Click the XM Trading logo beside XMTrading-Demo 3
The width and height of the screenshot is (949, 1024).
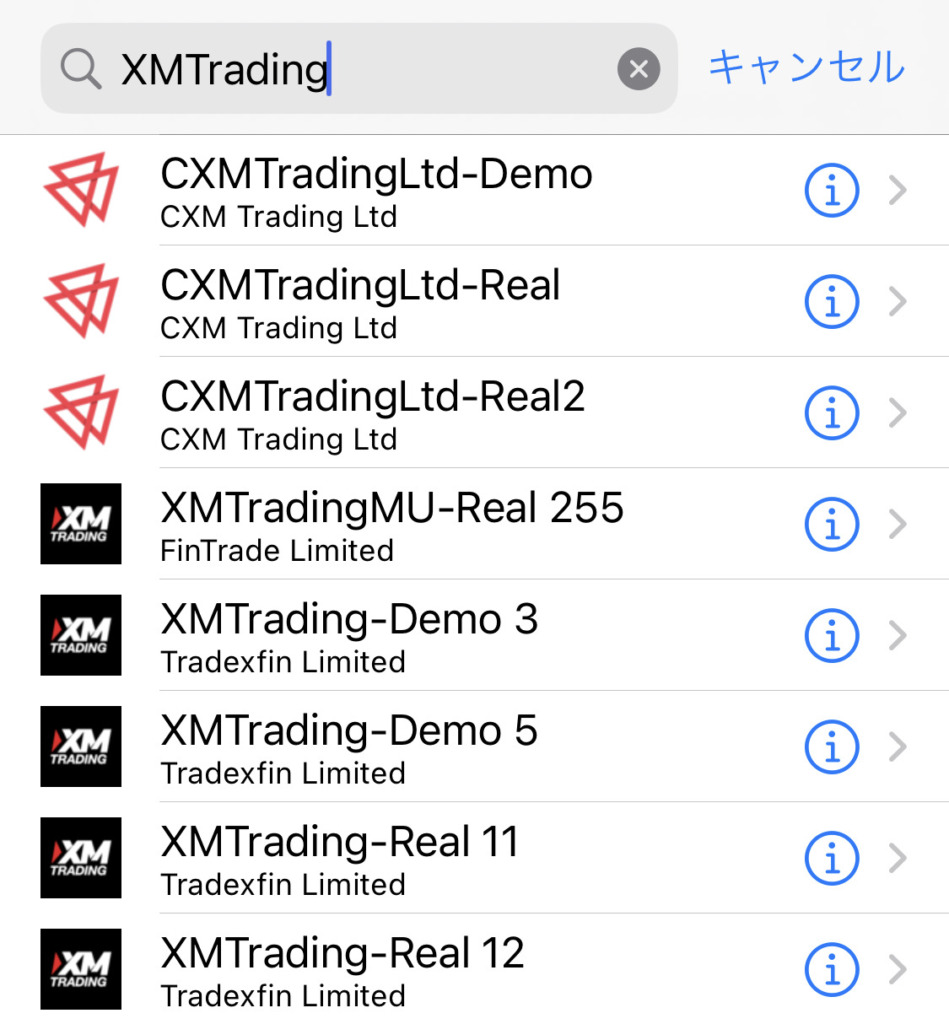click(x=80, y=635)
